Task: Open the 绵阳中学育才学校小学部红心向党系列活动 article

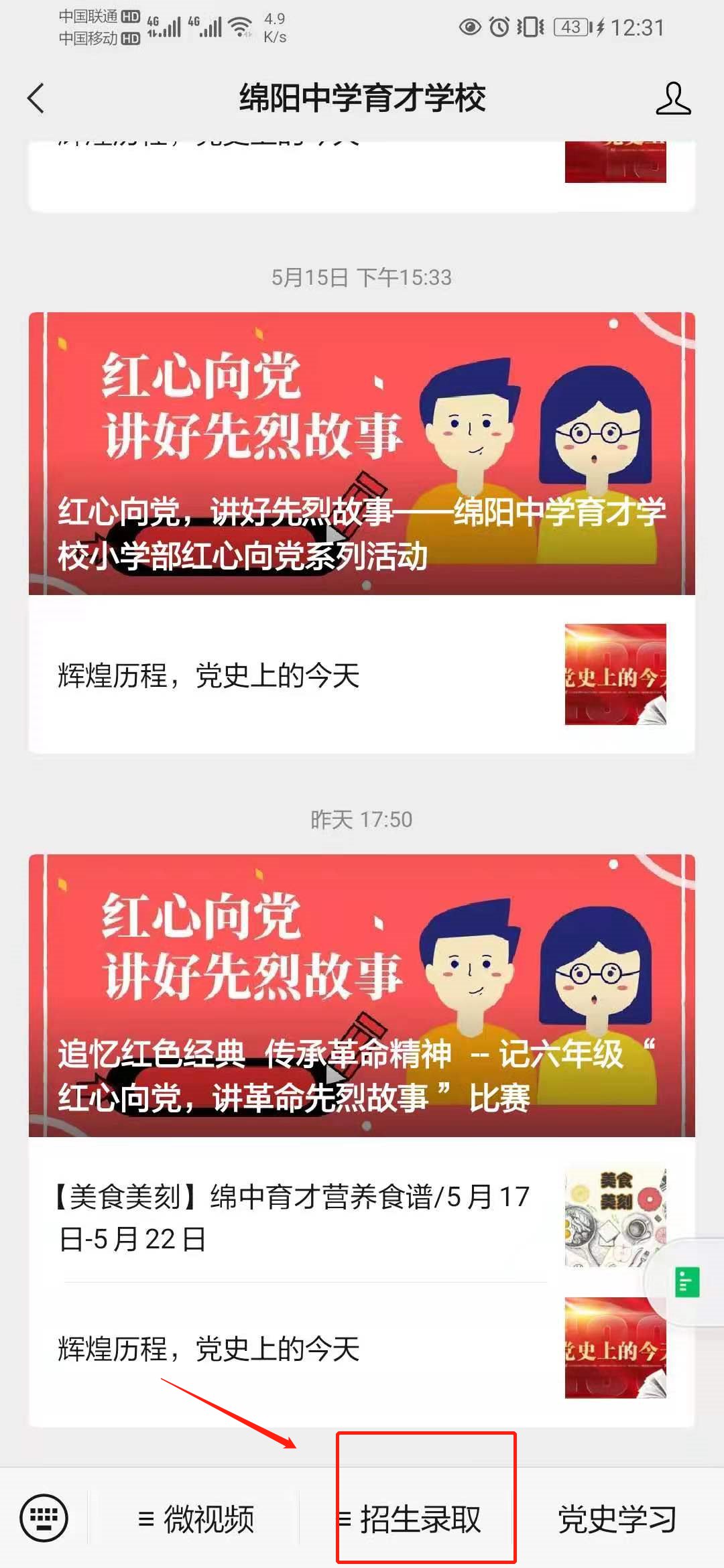Action: click(361, 454)
